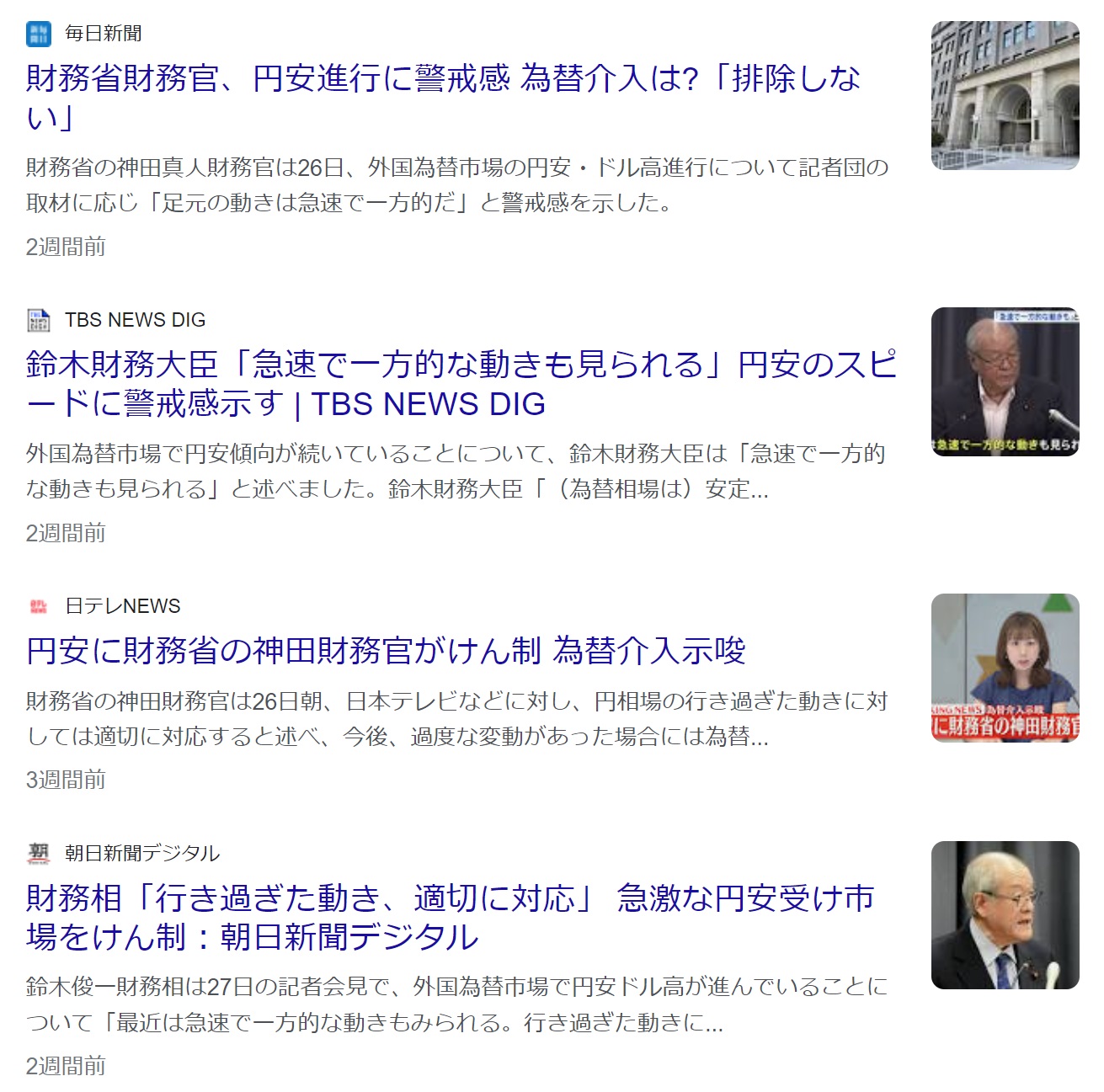Tap the 毎日新聞 building photo thumbnail
This screenshot has width=1104, height=1092.
click(x=1005, y=96)
